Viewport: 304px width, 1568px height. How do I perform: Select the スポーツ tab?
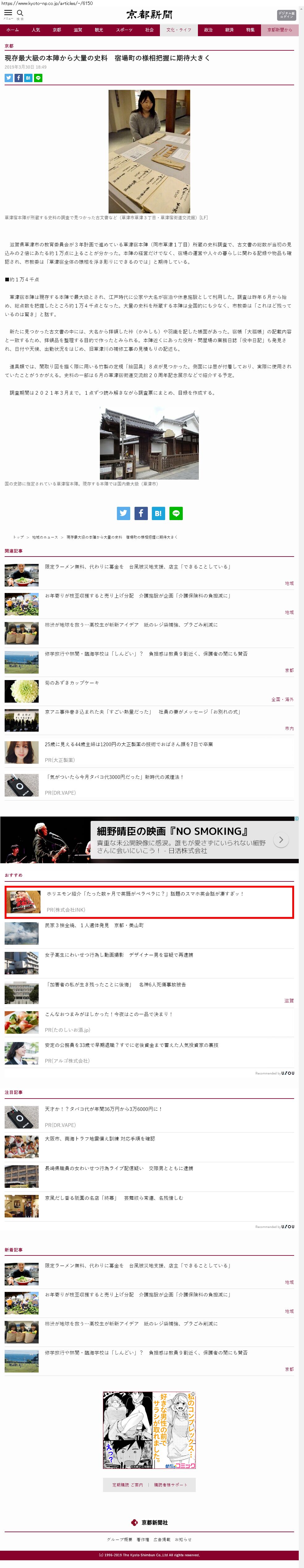[x=124, y=30]
